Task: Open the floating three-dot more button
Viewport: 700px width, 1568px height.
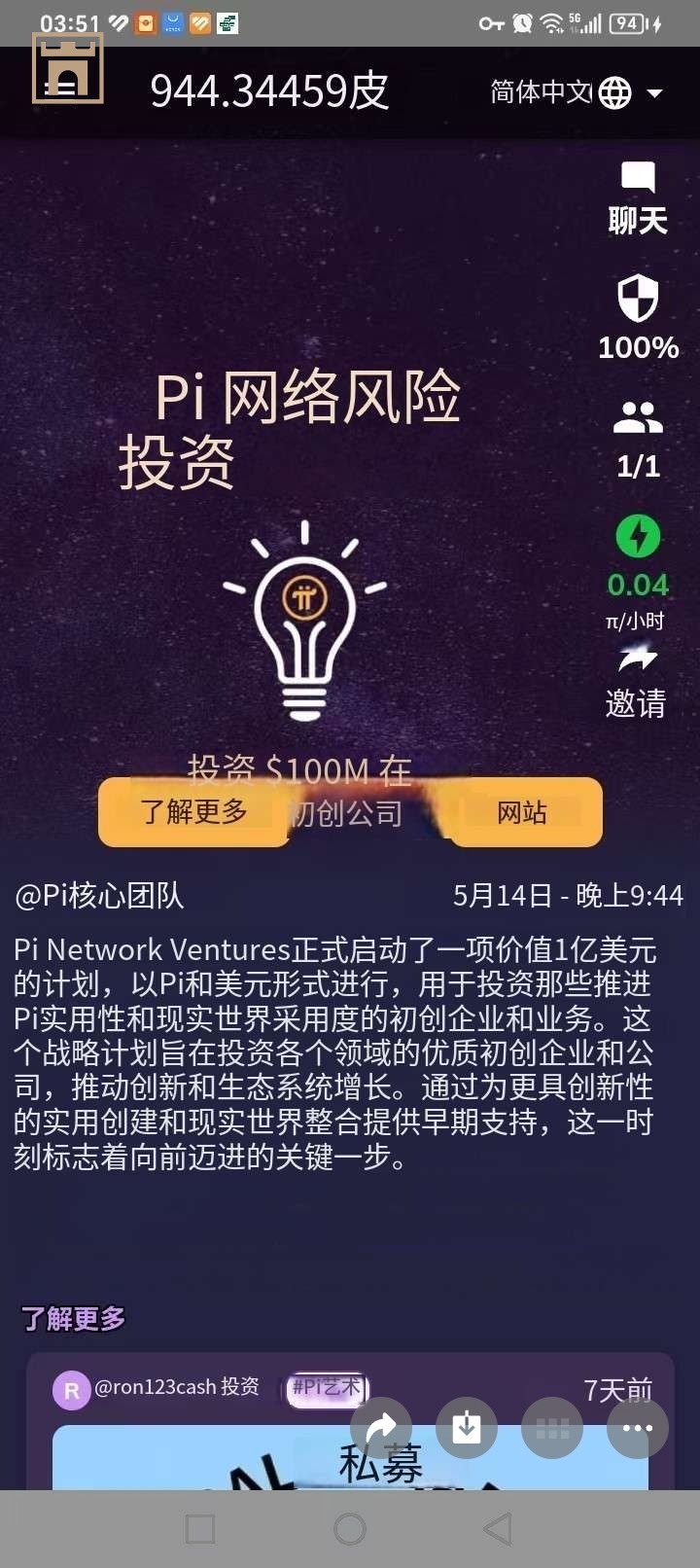Action: (637, 1428)
